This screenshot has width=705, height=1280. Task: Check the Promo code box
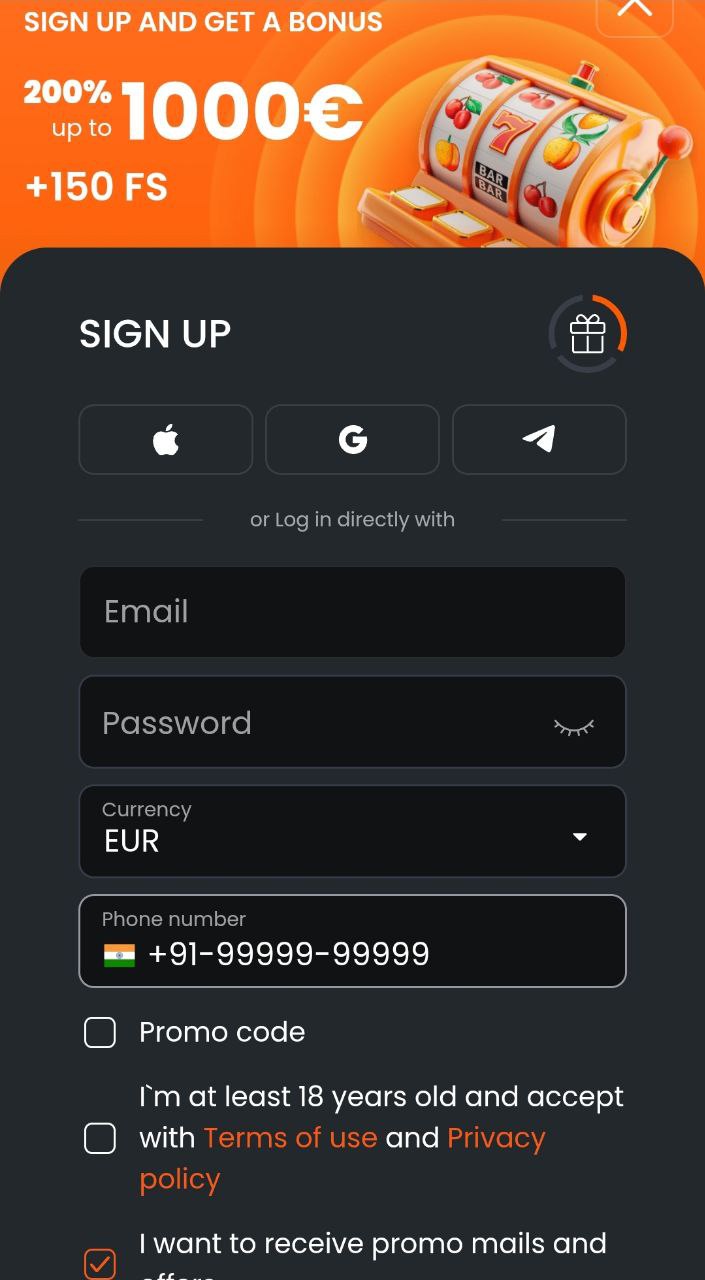(100, 1032)
